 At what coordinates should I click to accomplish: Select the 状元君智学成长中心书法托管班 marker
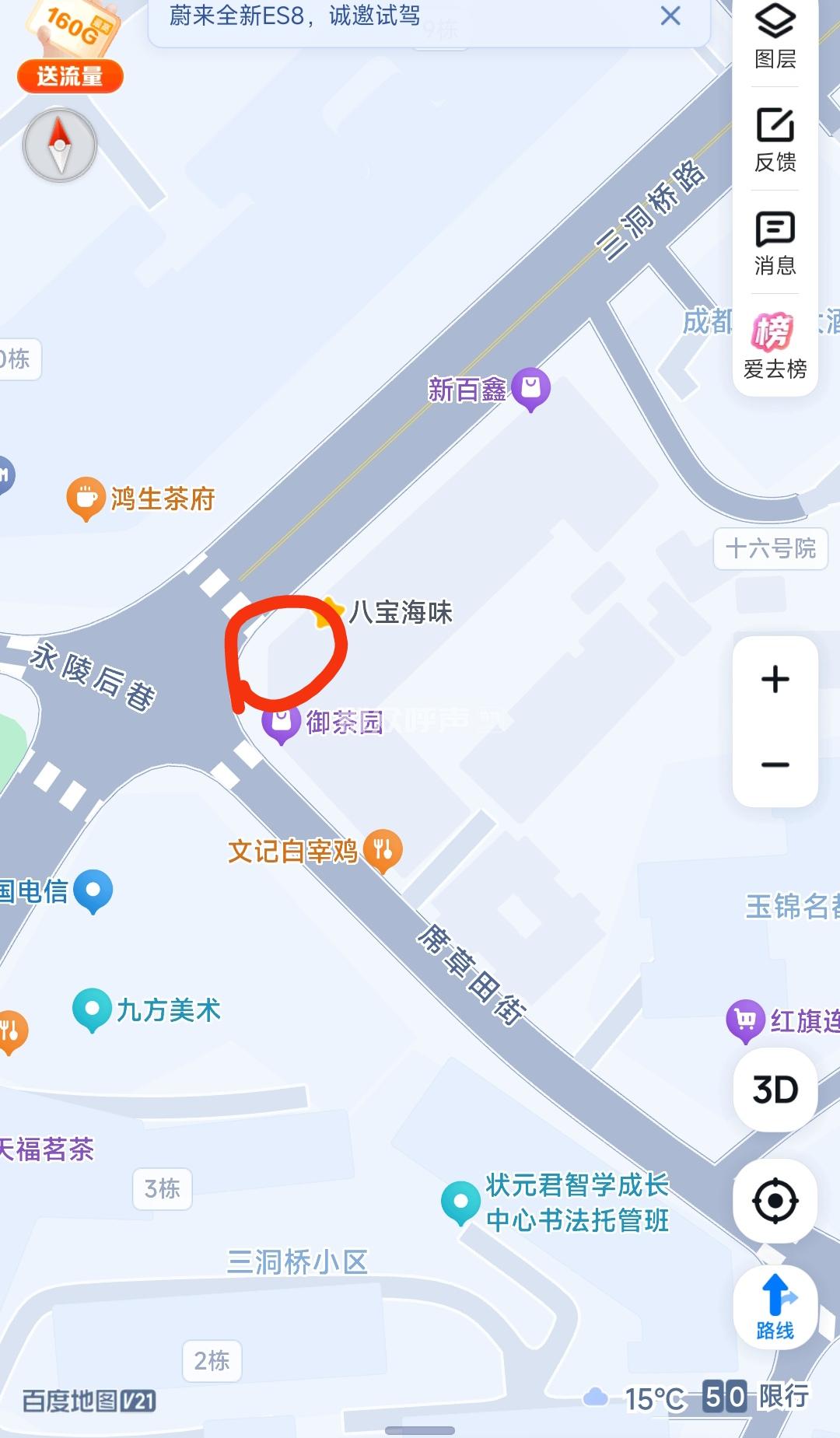pos(460,1202)
